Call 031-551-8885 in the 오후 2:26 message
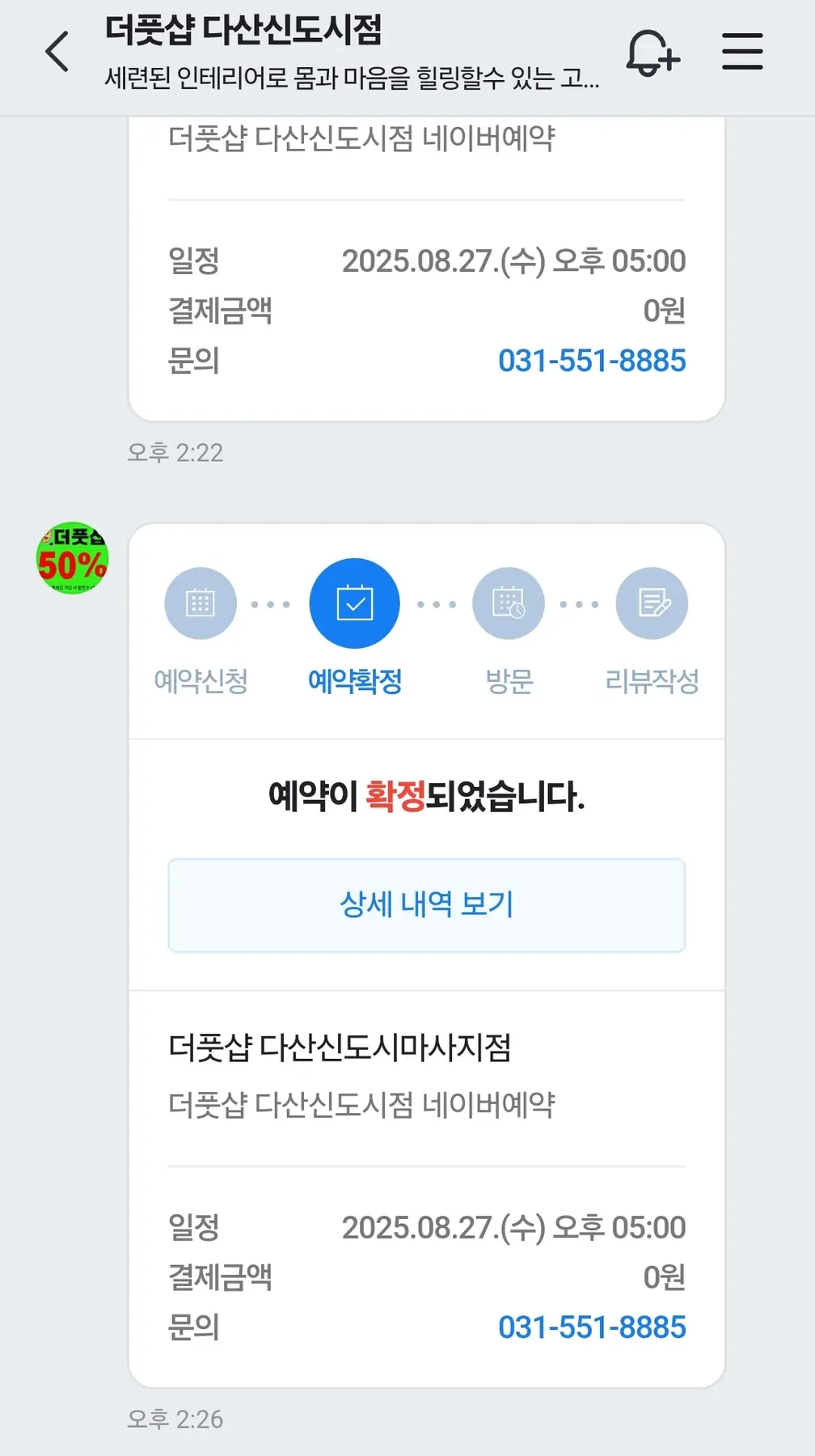The image size is (815, 1456). click(592, 1327)
